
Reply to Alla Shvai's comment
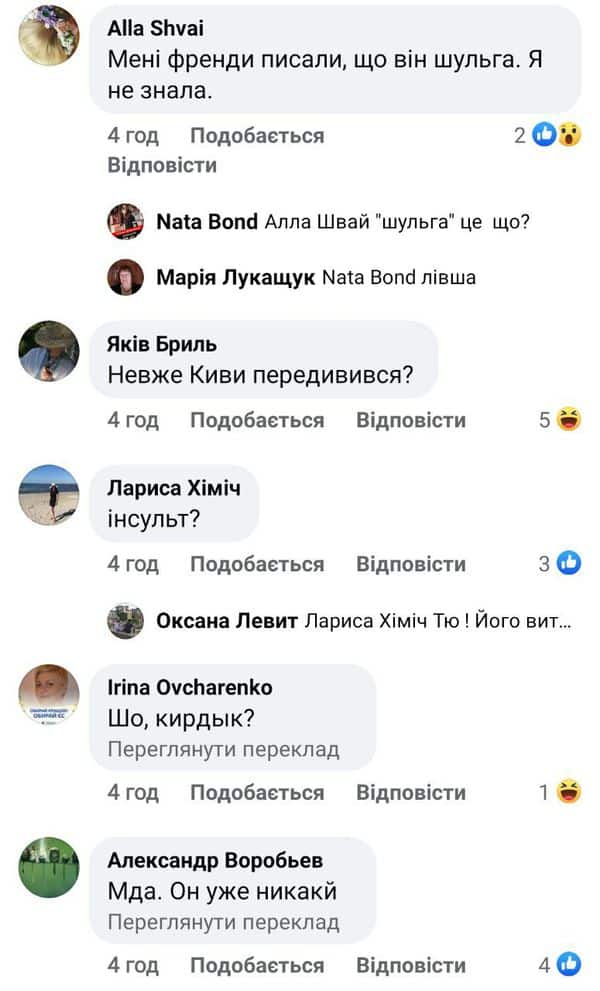point(162,165)
